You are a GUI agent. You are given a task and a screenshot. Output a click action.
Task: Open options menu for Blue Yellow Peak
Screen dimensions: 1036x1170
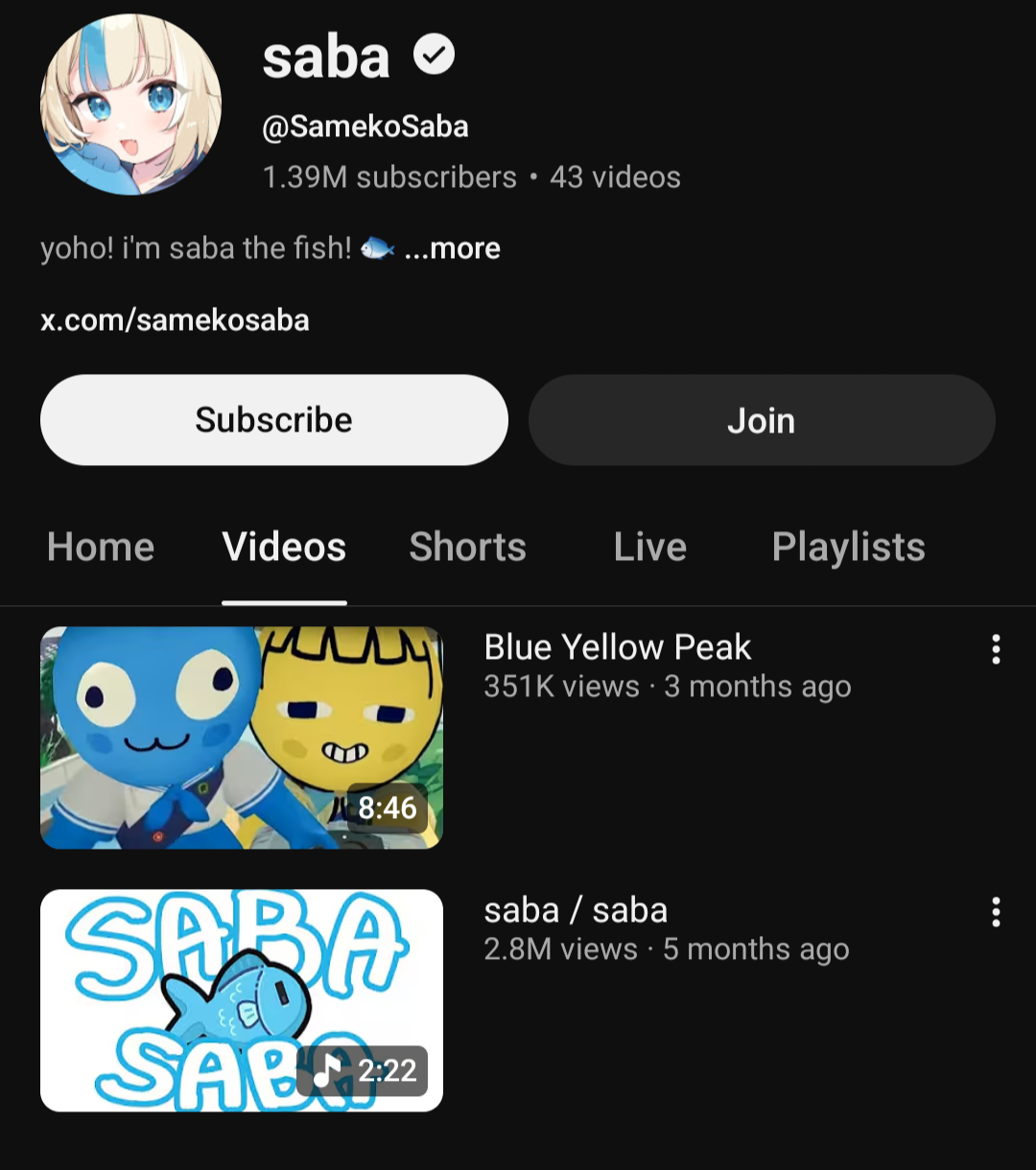pyautogui.click(x=996, y=649)
